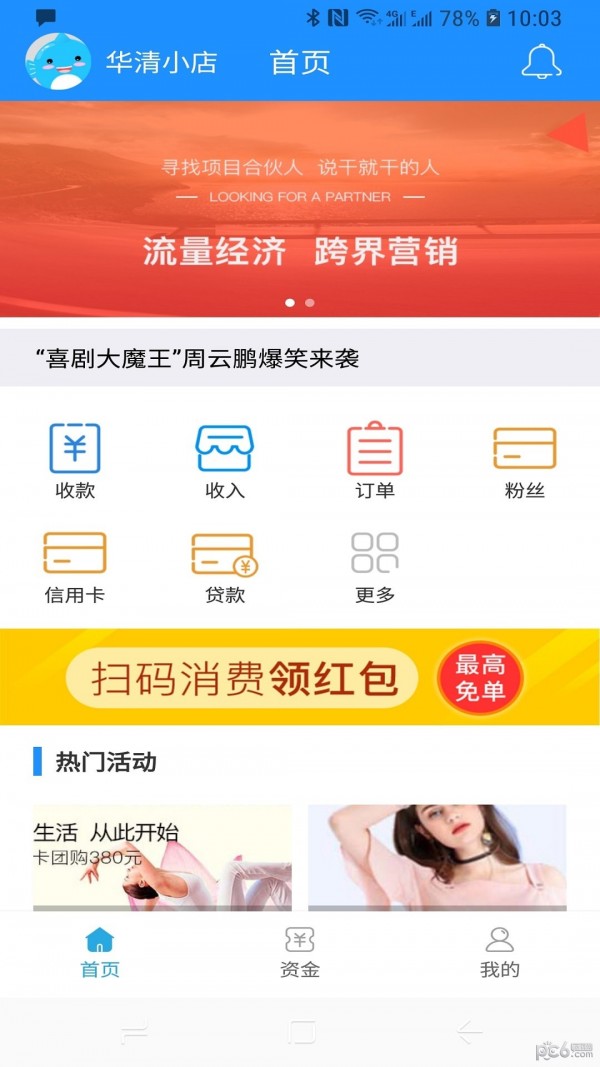
Task: Open the 生活从此开始 group-buy card
Action: point(162,857)
